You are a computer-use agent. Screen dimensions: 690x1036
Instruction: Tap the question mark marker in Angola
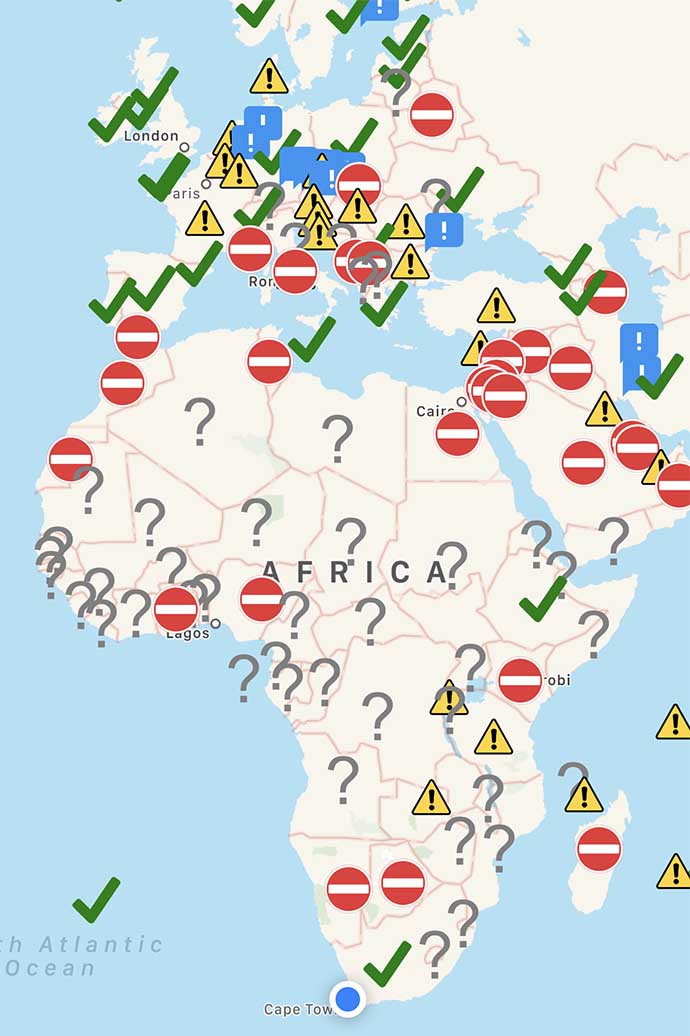pos(343,778)
